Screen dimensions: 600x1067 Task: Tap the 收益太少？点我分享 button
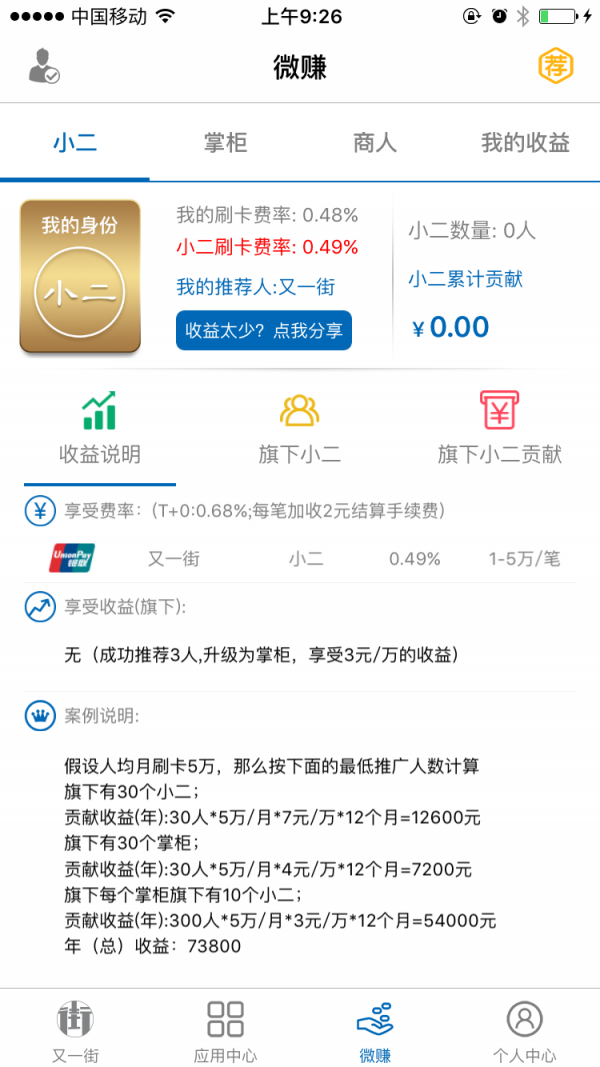pos(264,330)
